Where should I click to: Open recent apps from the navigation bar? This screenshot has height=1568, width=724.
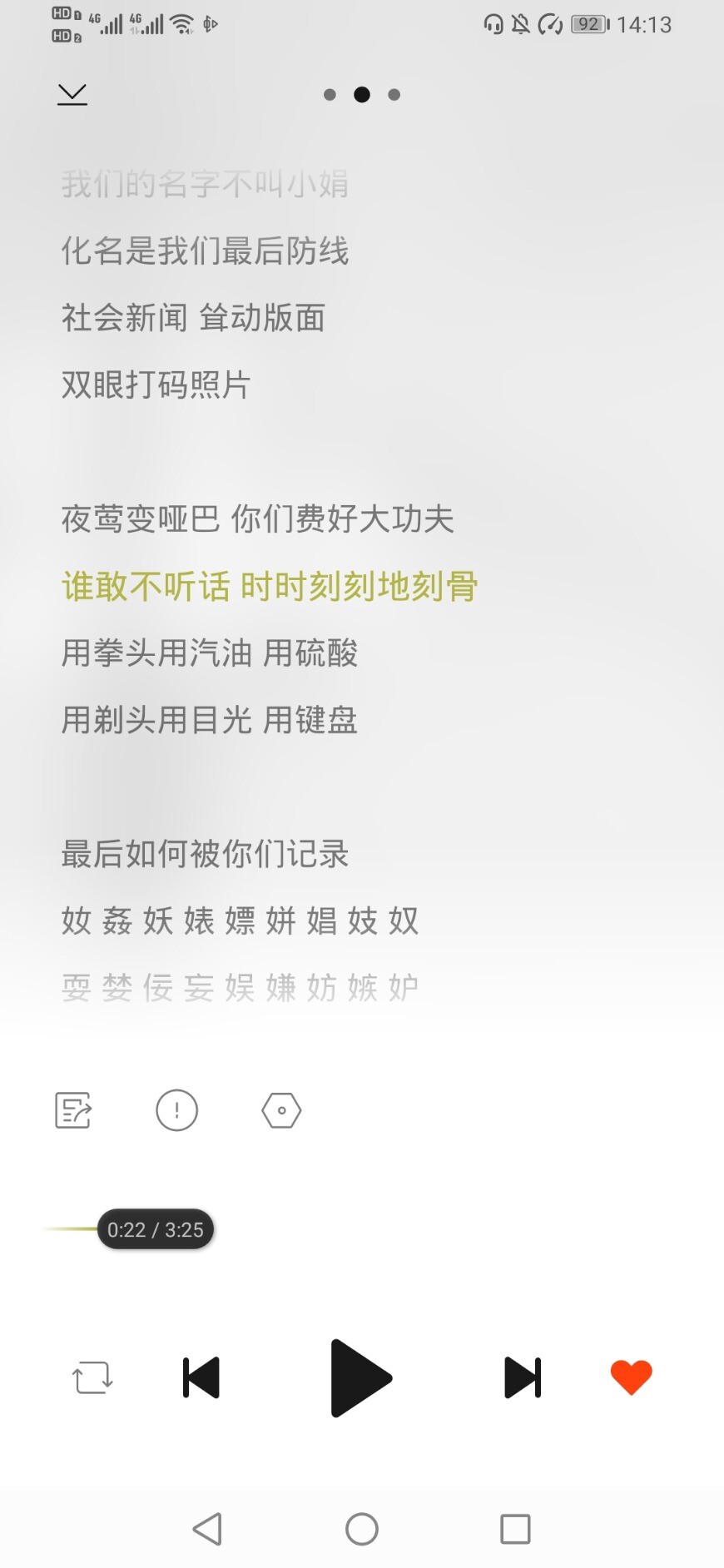tap(515, 1529)
